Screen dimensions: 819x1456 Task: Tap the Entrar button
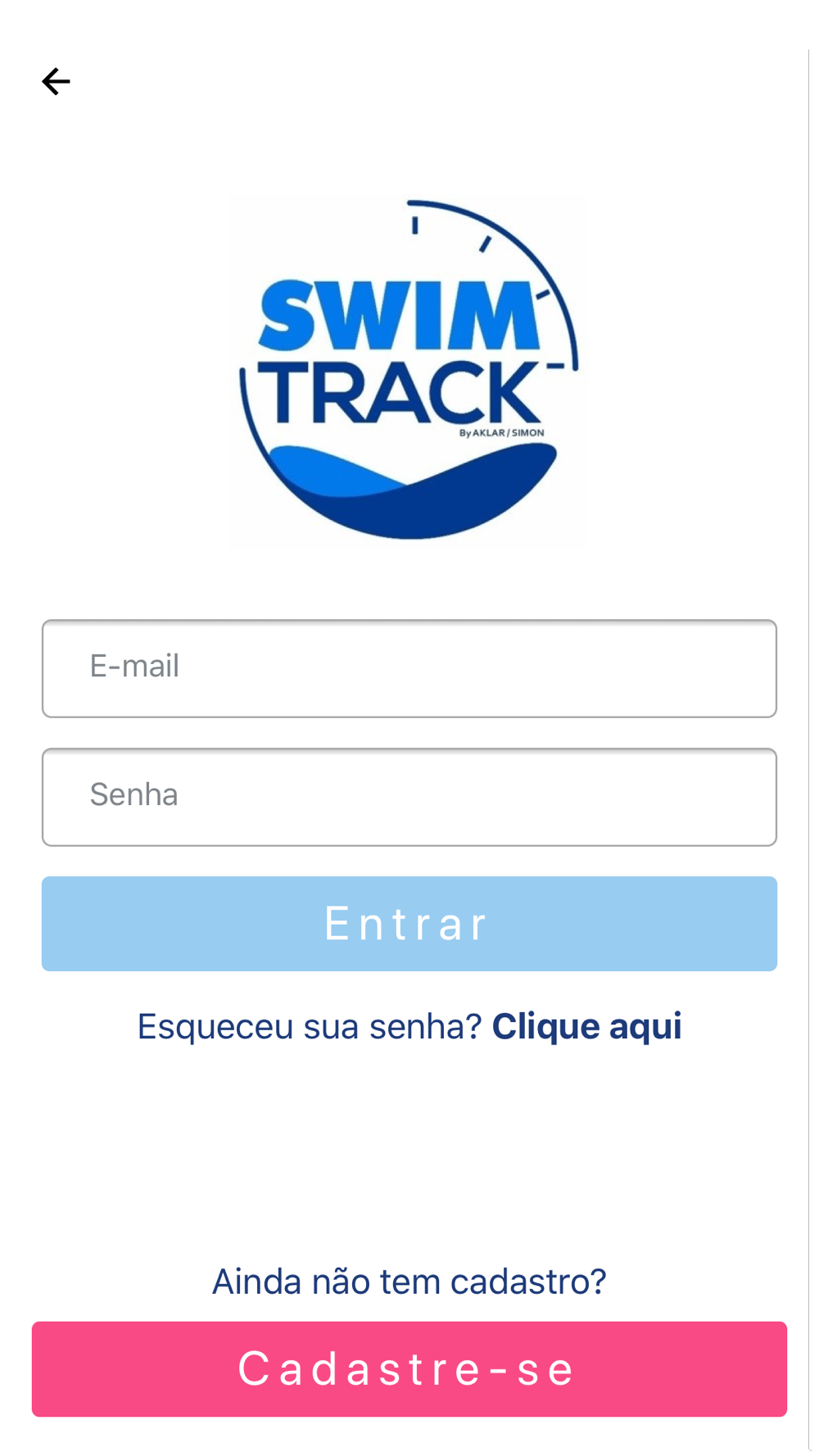[409, 923]
